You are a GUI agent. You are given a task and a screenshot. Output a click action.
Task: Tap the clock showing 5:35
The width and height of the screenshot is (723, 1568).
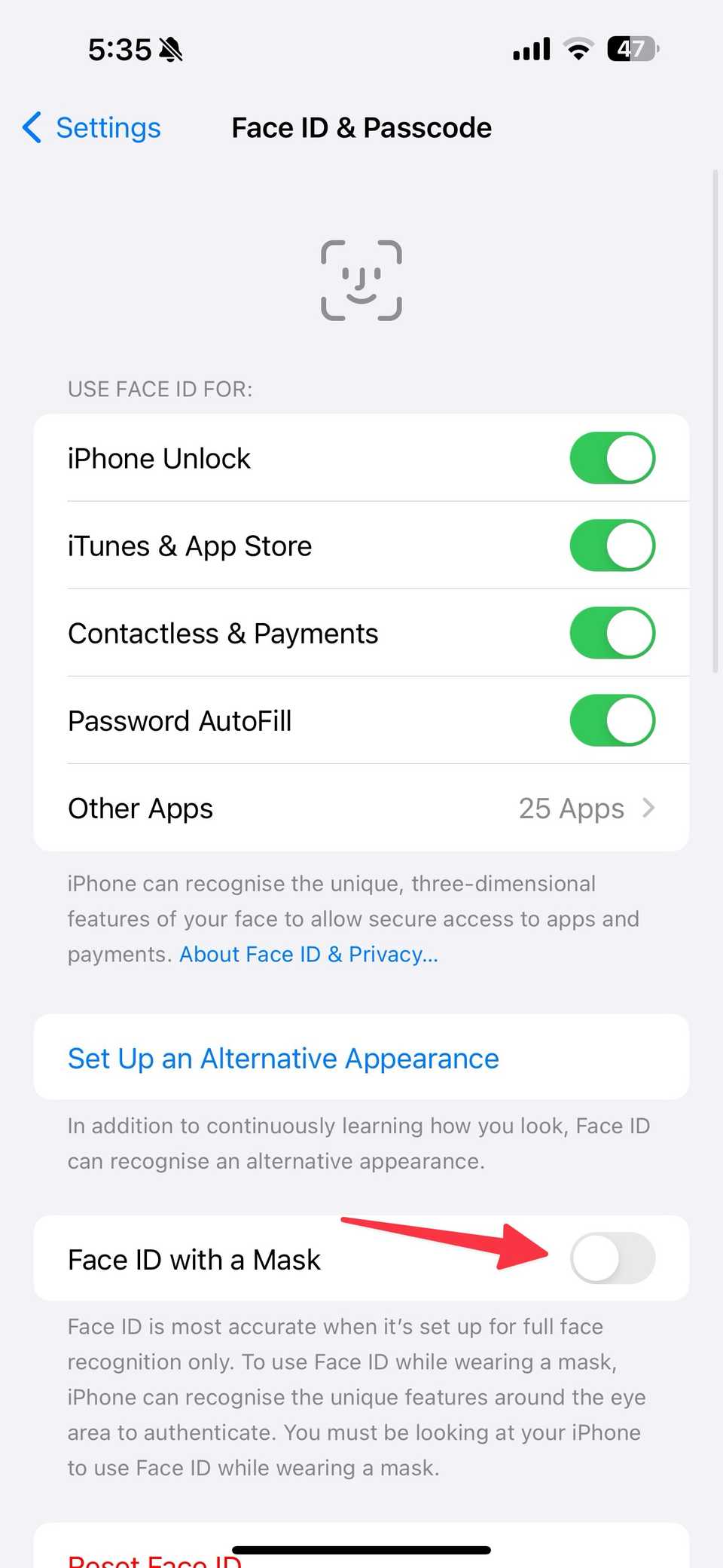point(120,49)
